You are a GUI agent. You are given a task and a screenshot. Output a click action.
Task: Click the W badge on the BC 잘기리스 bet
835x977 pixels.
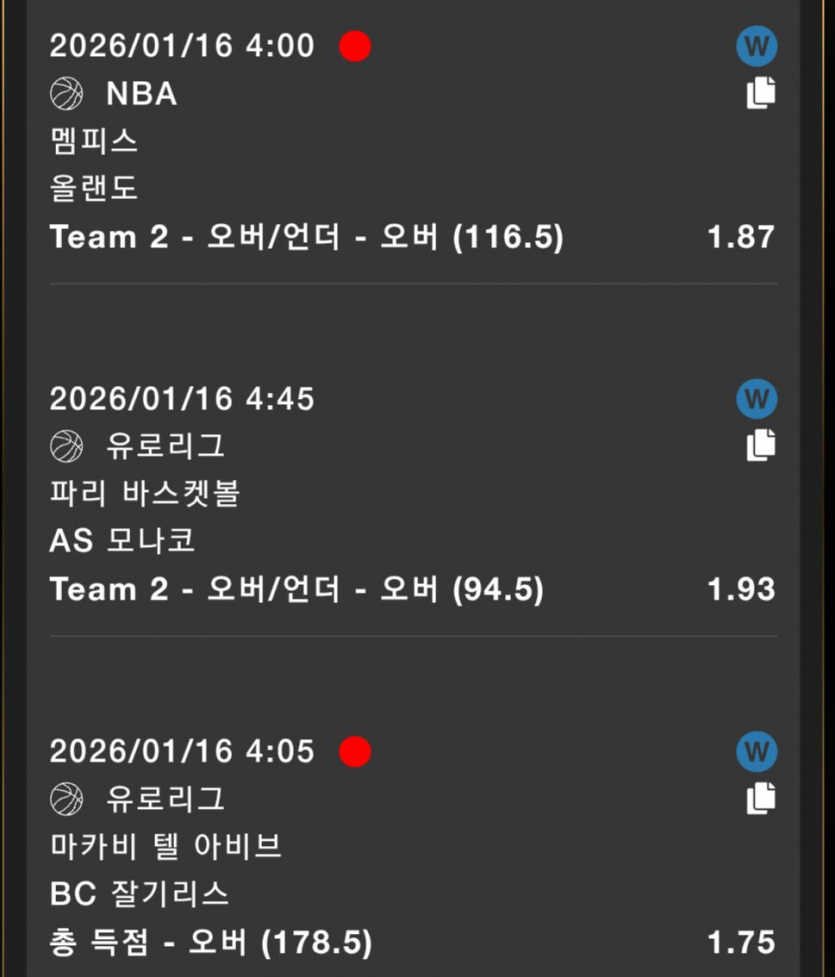point(757,751)
